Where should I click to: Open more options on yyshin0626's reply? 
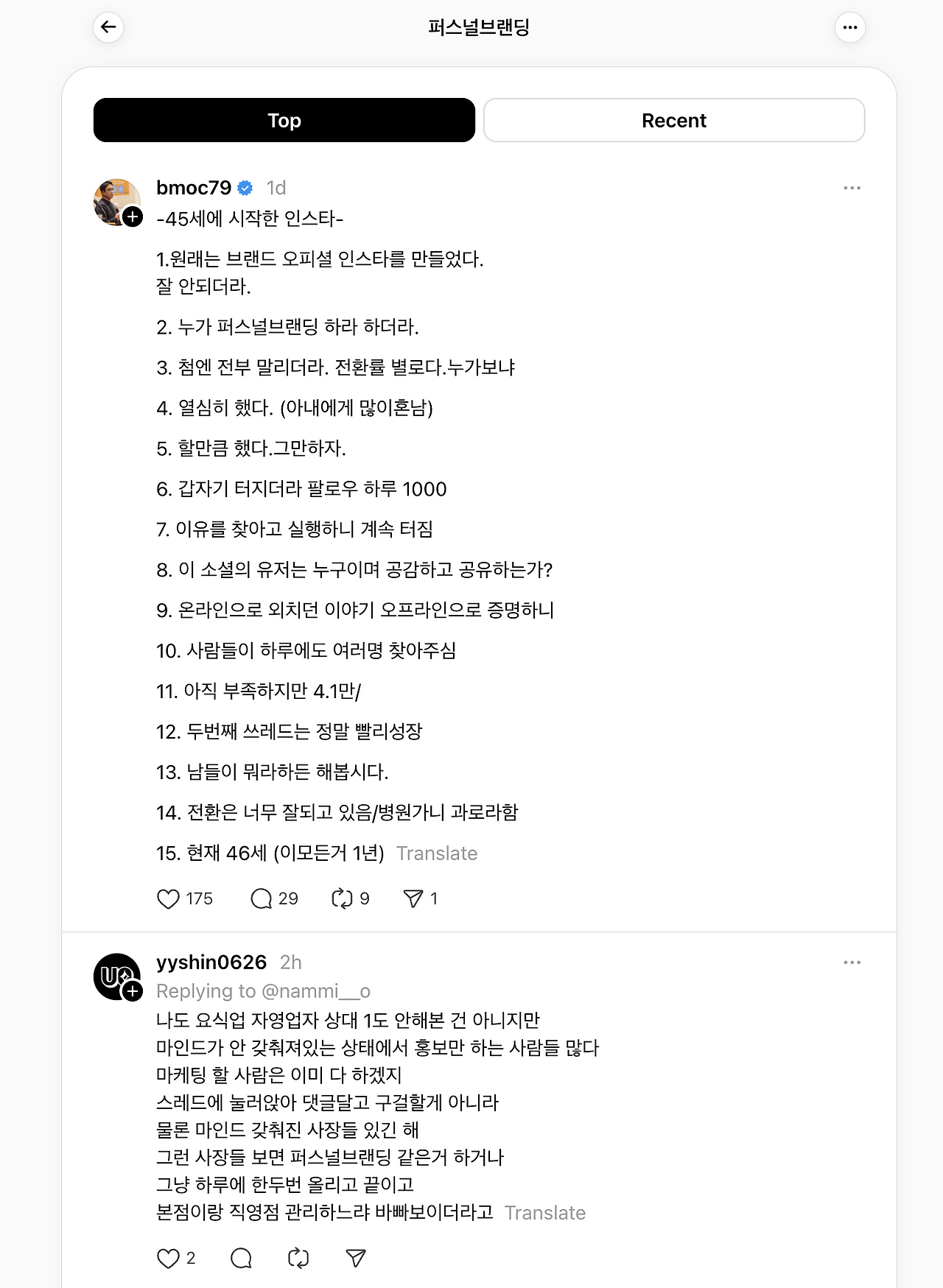(x=852, y=963)
